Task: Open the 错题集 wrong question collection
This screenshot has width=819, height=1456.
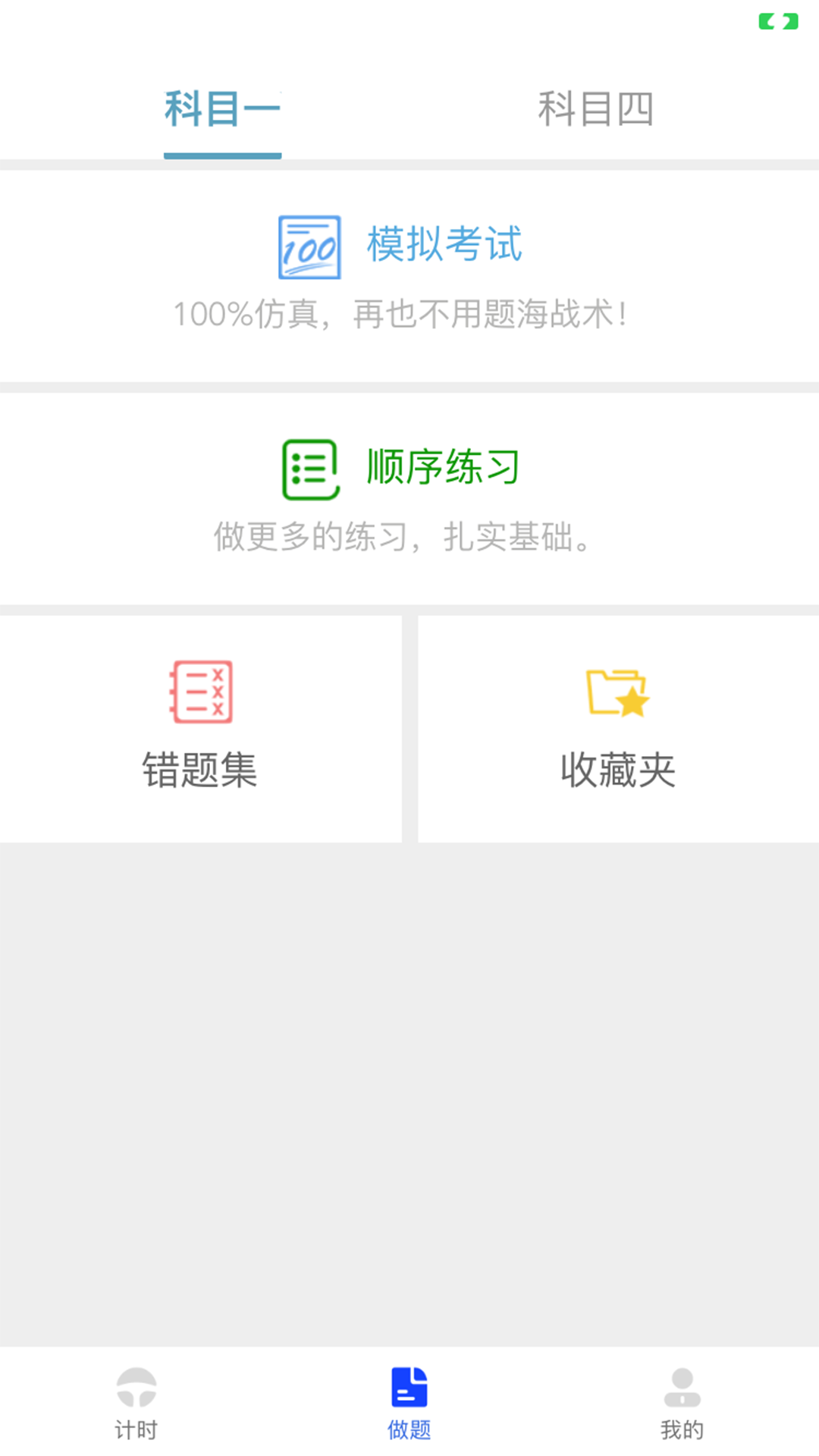Action: coord(200,770)
